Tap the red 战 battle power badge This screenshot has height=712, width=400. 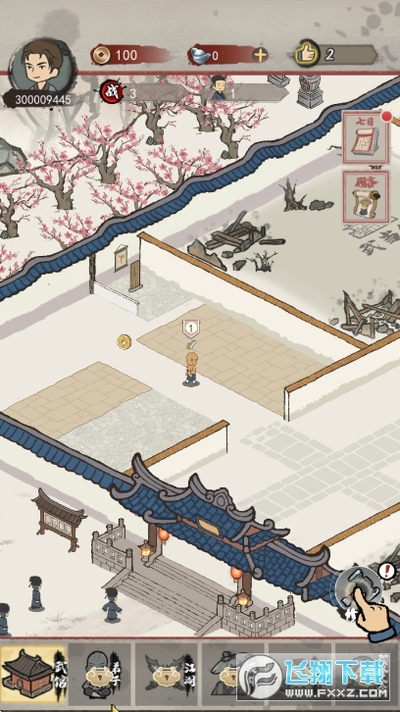click(111, 92)
